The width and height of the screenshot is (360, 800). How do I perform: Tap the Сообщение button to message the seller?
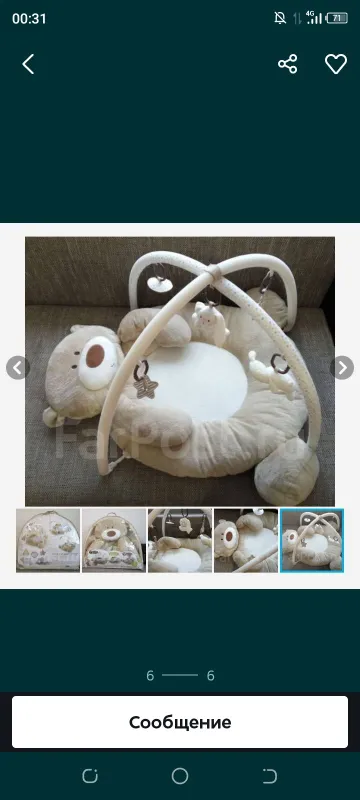pyautogui.click(x=180, y=722)
